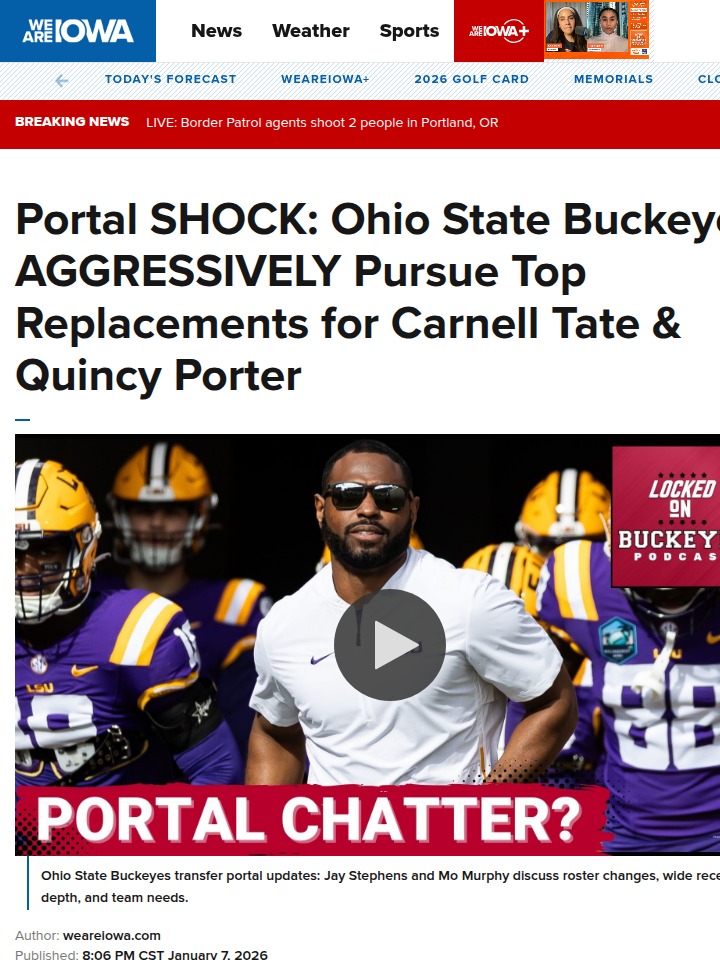Play the Portal Chatter video

pos(389,644)
